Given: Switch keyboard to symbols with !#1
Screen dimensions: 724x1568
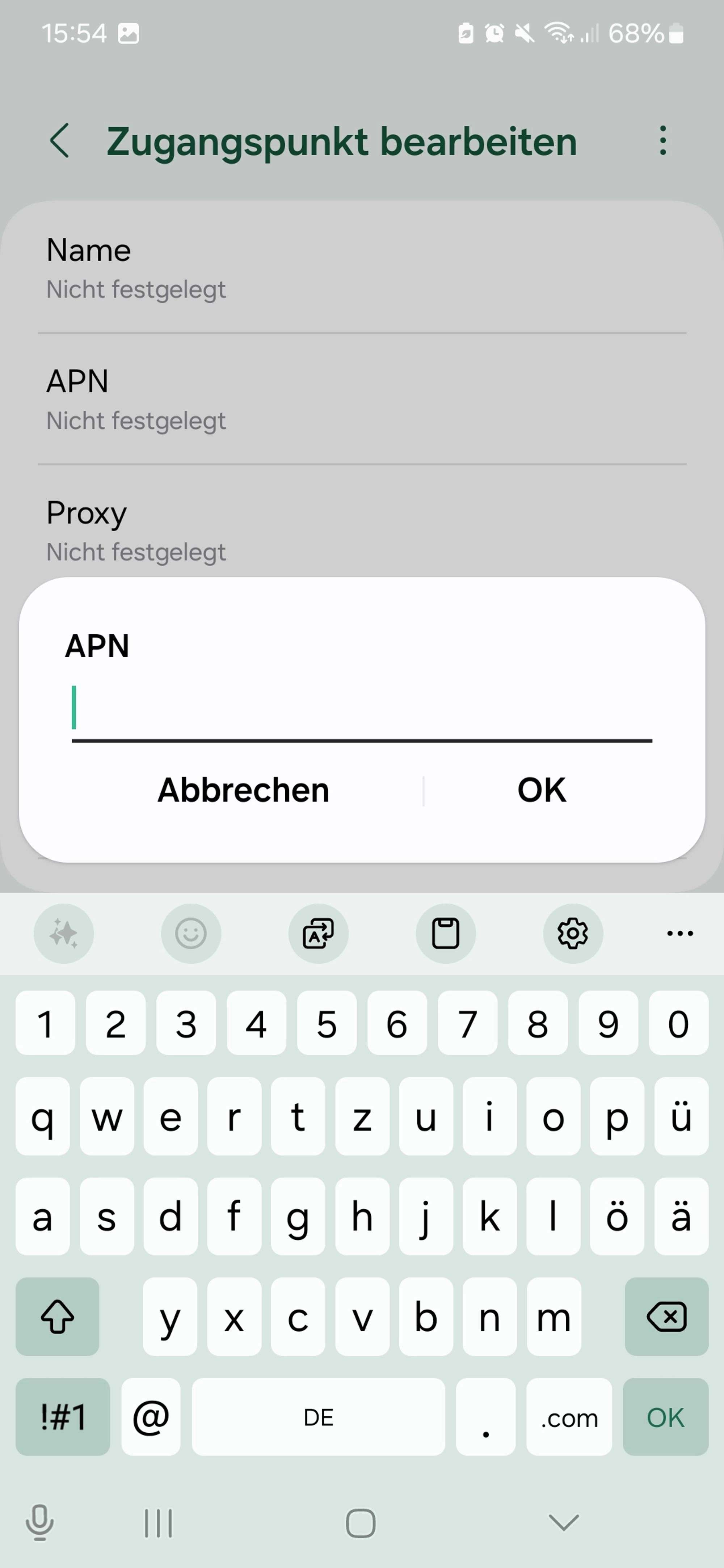Looking at the screenshot, I should [x=63, y=1417].
